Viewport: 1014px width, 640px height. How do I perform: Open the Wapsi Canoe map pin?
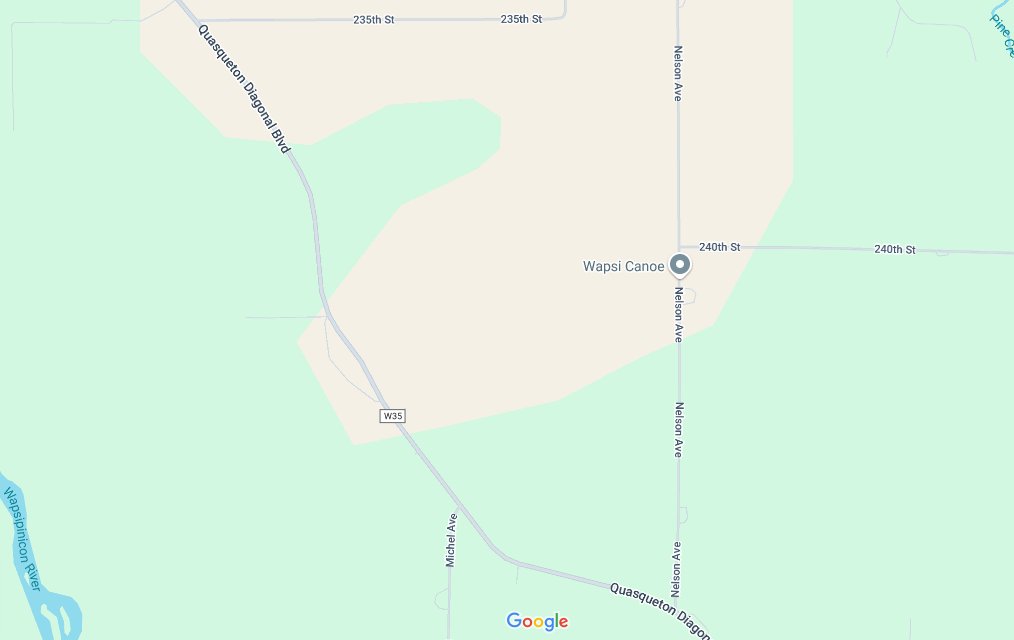point(680,265)
